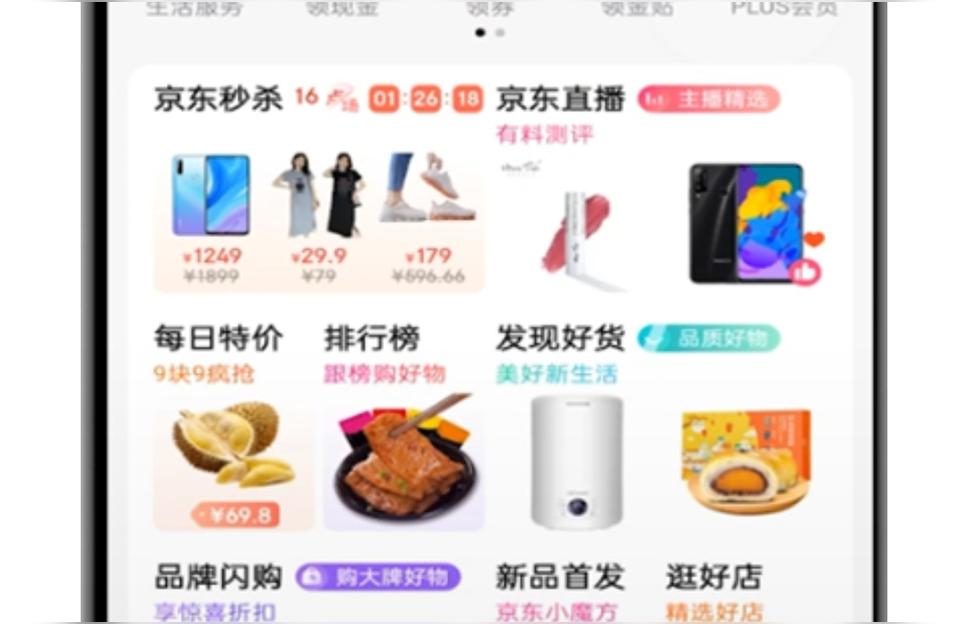Open the 京东秒杀 flash sale section

coord(218,99)
